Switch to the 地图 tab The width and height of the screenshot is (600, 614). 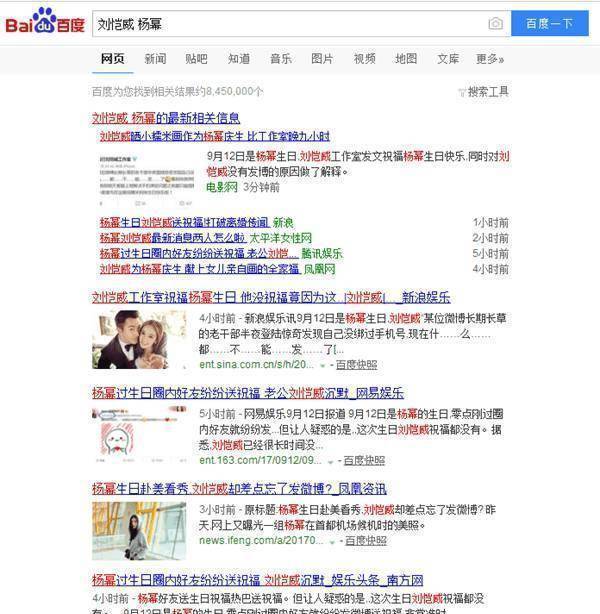(x=406, y=59)
